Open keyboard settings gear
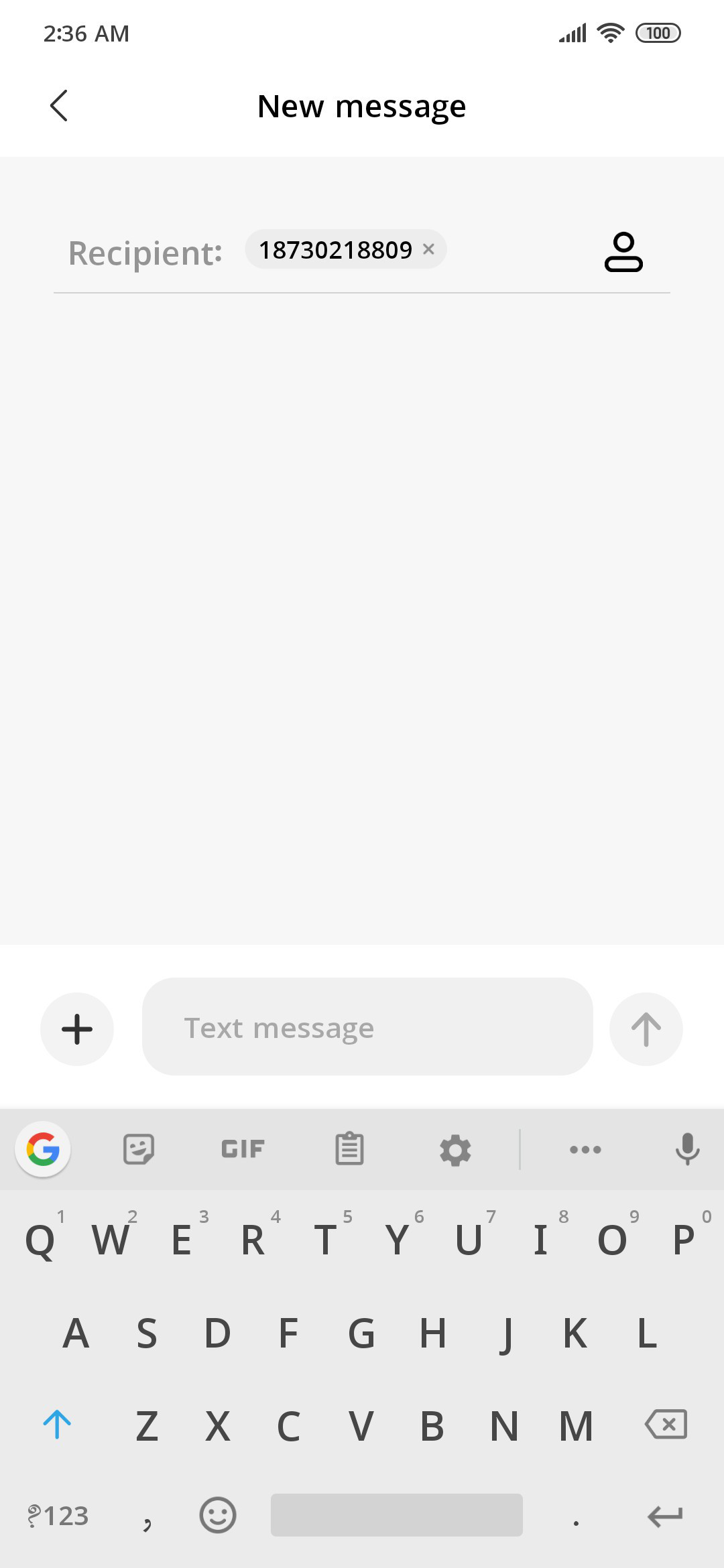 click(x=455, y=1150)
